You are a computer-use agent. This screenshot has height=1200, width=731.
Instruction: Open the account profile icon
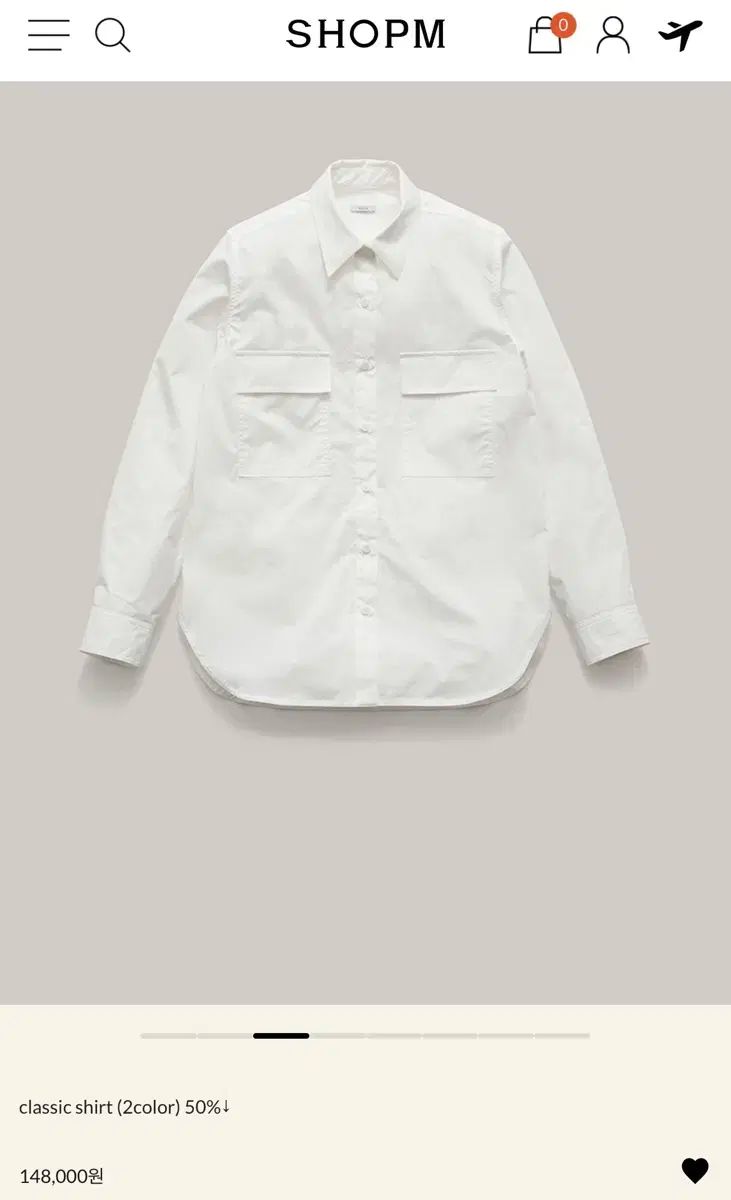click(x=613, y=36)
